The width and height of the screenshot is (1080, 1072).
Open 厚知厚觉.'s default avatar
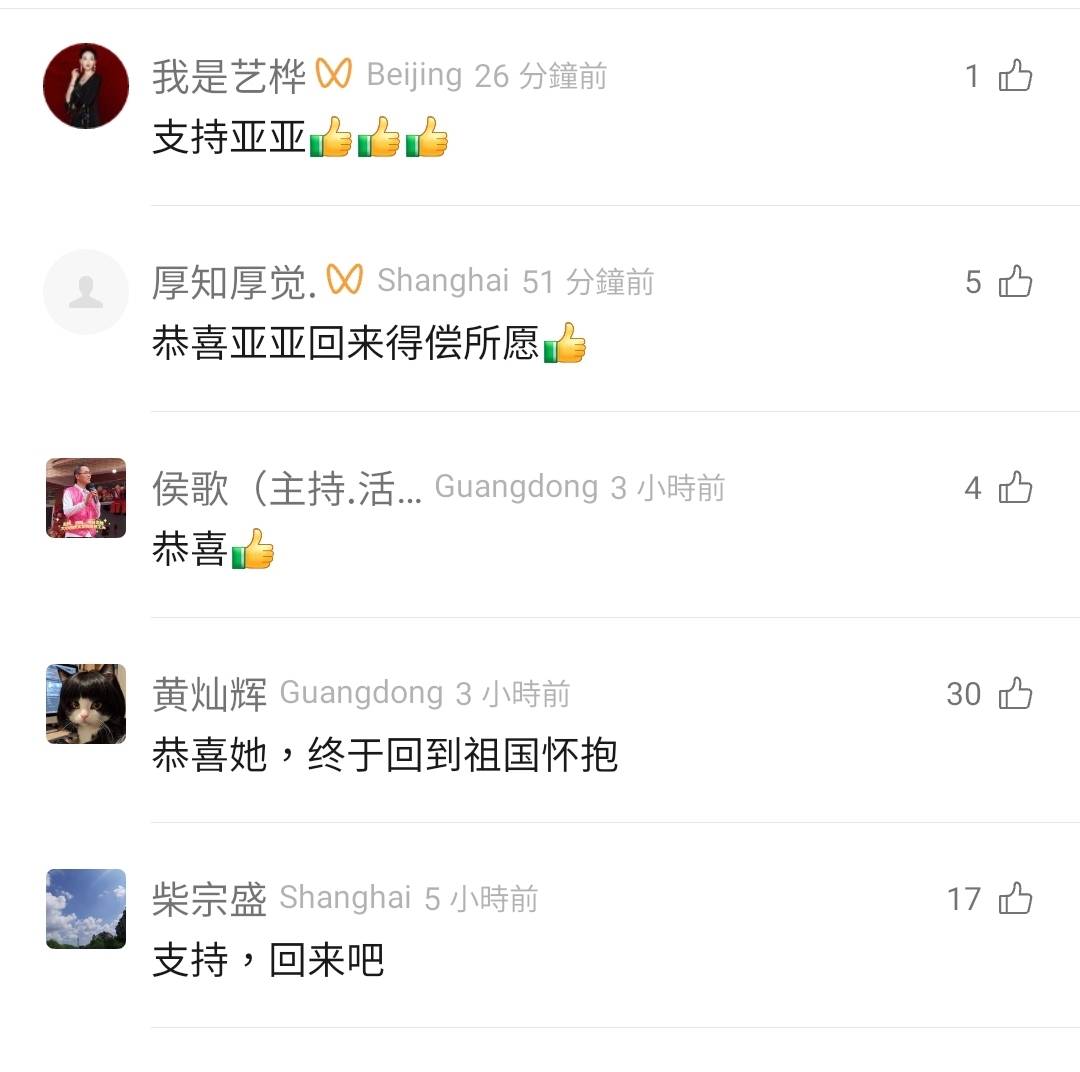(x=86, y=292)
